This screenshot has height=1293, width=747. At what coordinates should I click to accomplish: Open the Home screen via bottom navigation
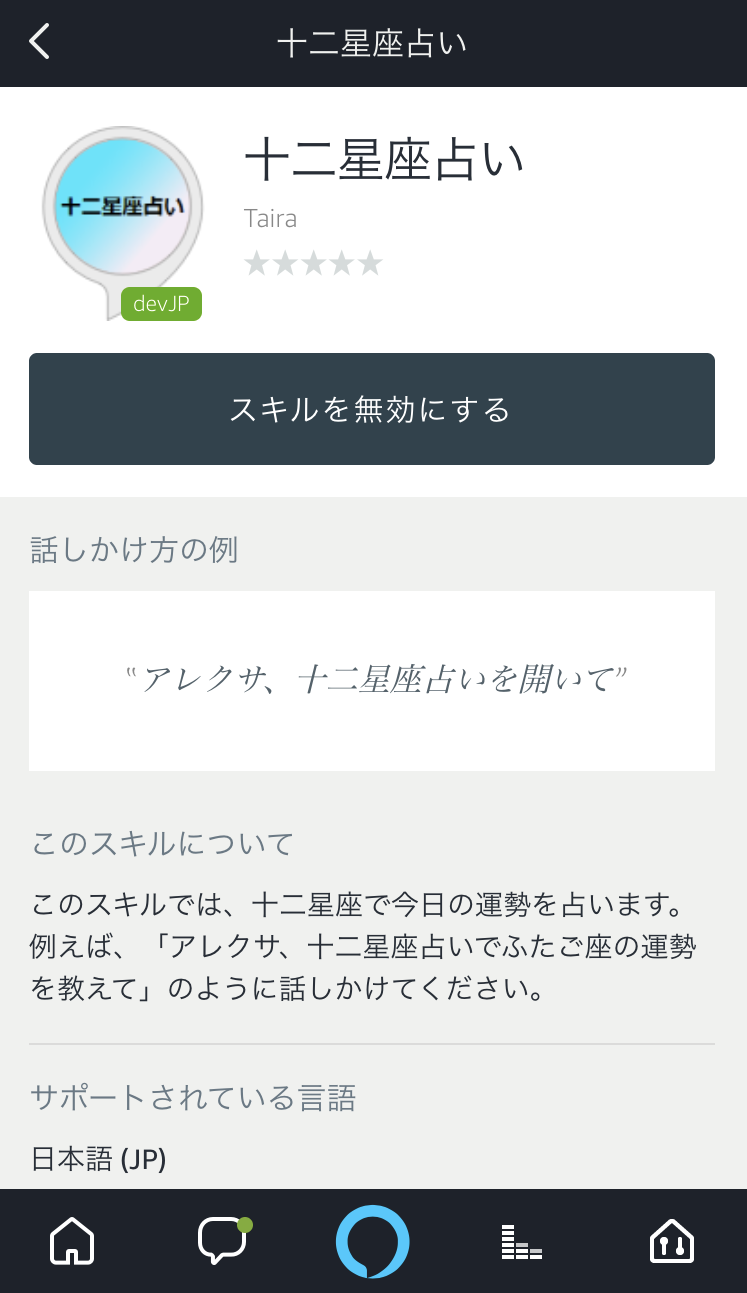[71, 1242]
